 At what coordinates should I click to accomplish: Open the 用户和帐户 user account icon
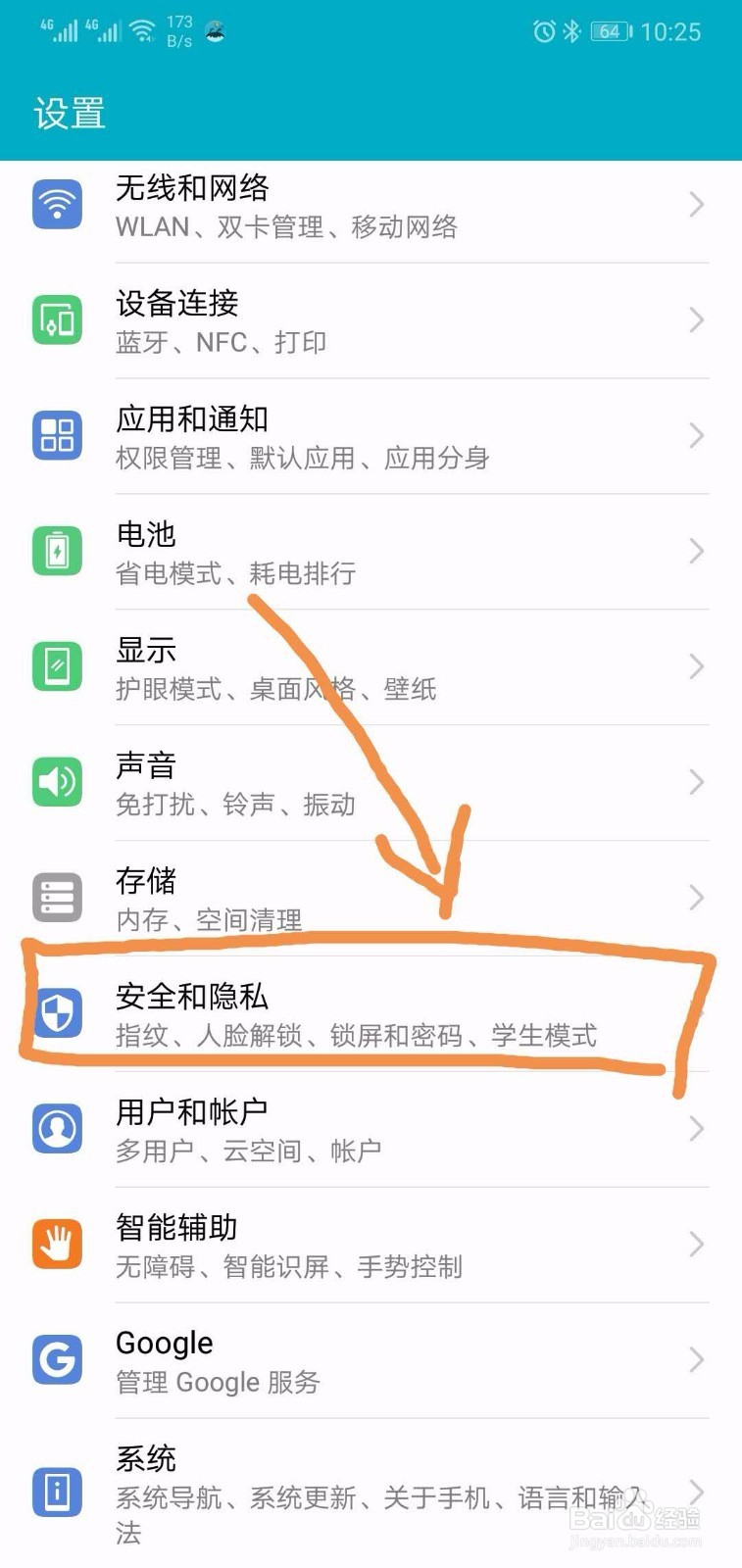[57, 1129]
